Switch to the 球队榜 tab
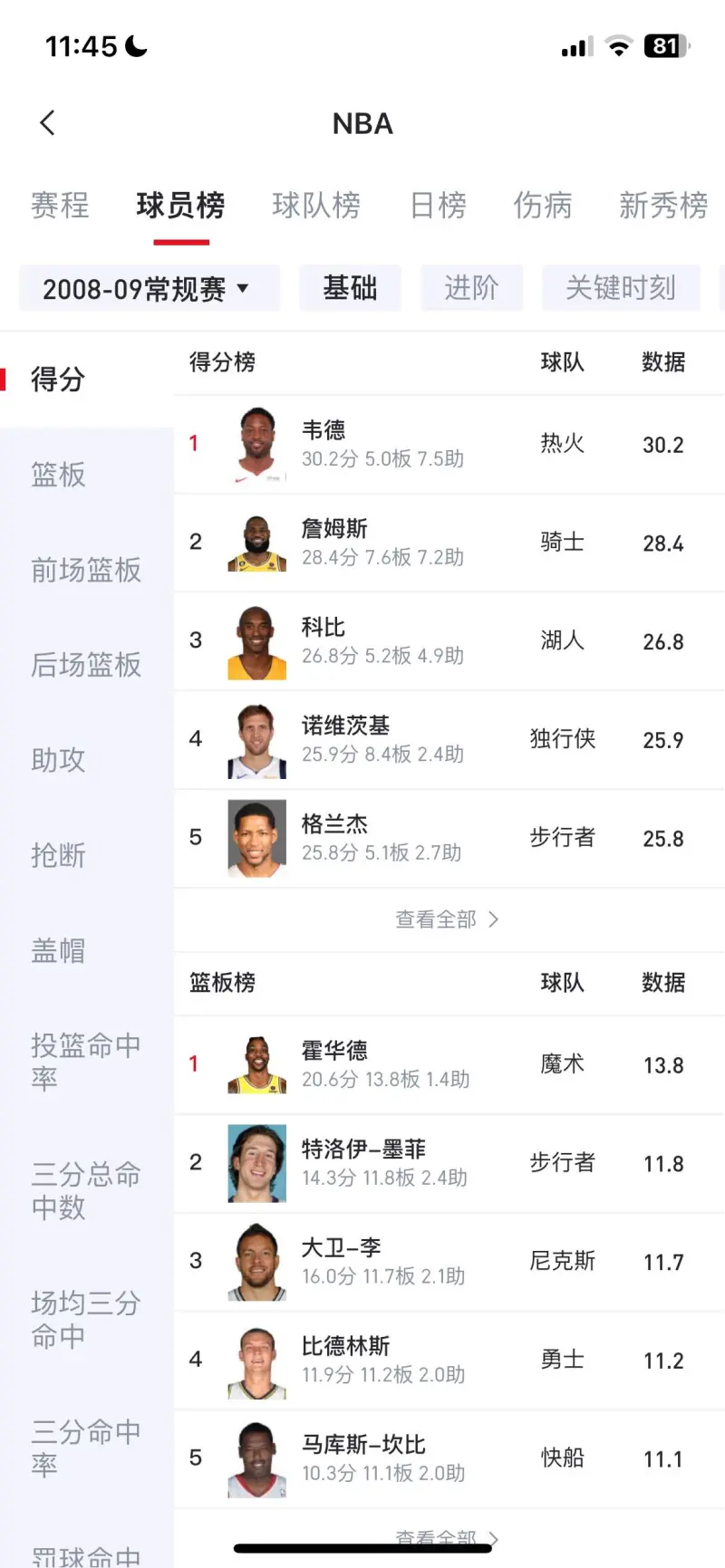 pos(316,206)
